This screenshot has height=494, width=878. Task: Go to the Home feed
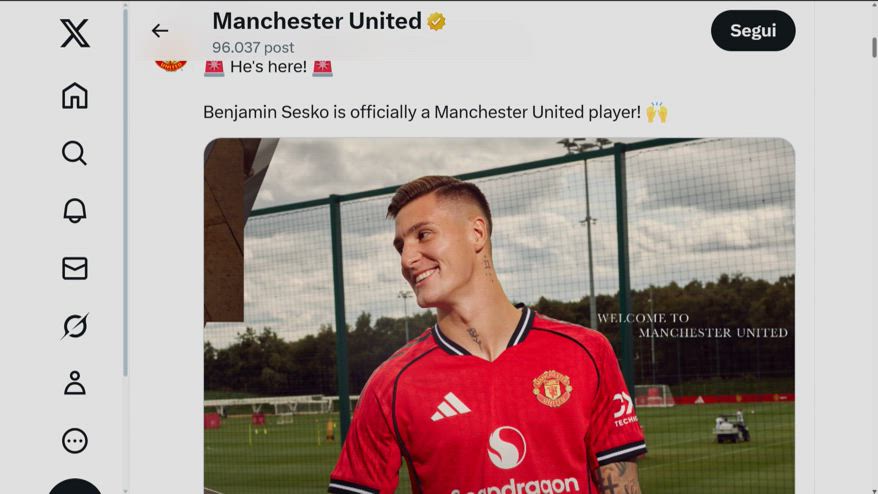(x=75, y=96)
